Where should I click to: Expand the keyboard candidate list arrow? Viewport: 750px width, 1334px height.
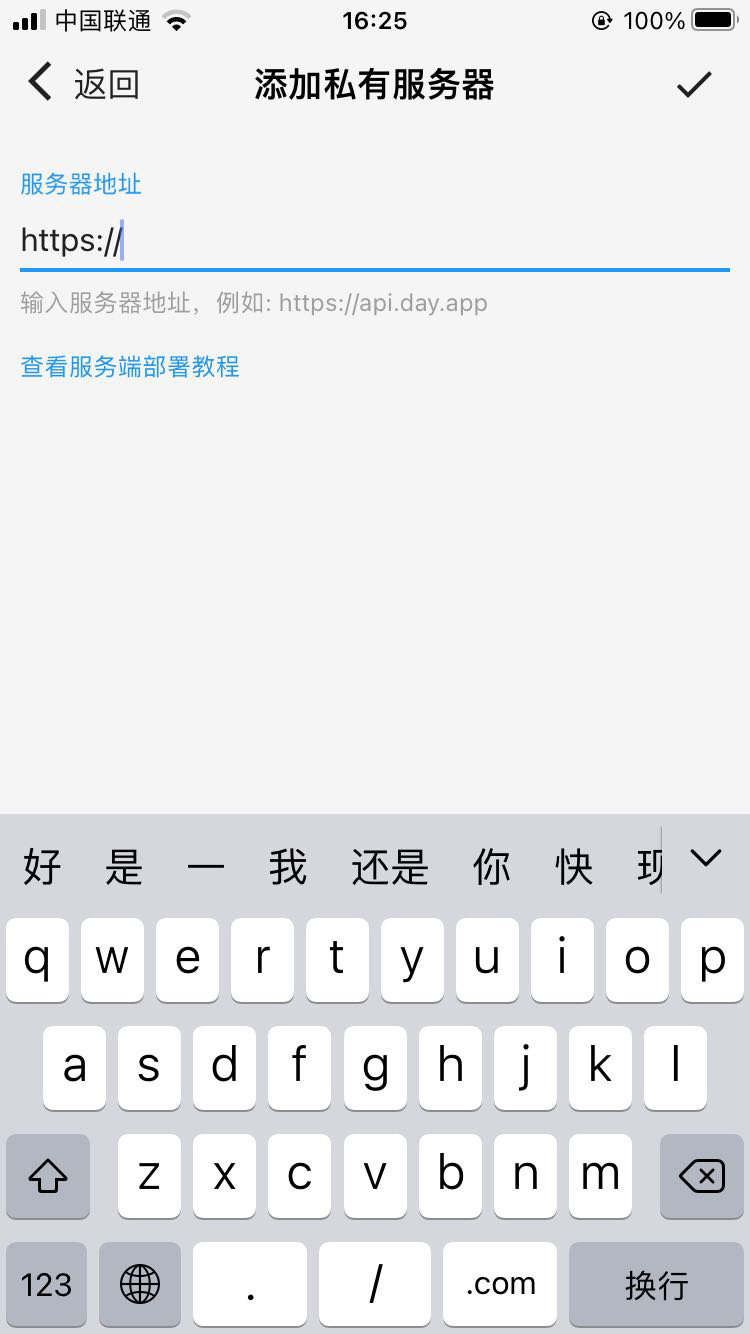point(706,858)
